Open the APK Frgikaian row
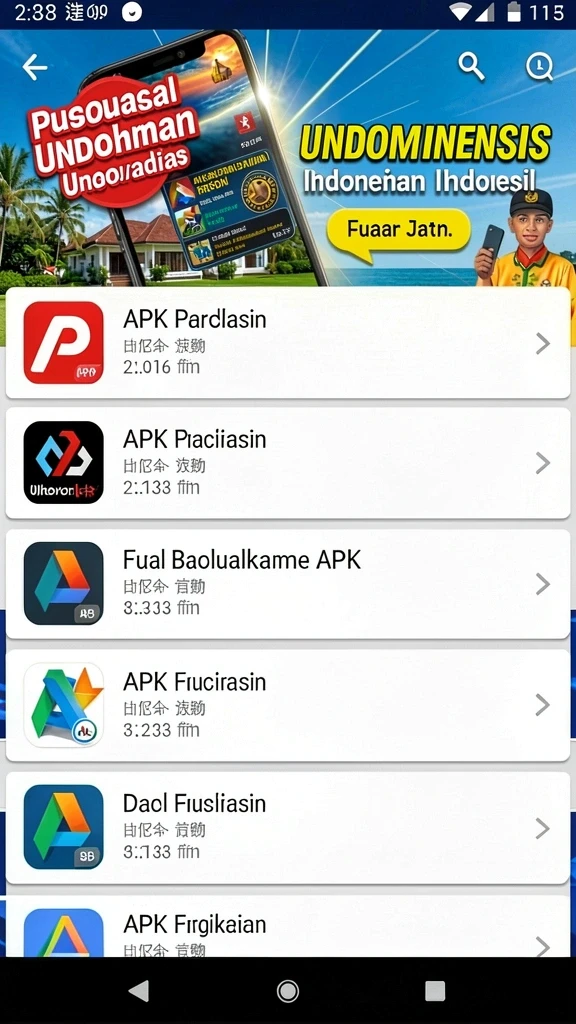This screenshot has width=576, height=1024. (x=288, y=926)
